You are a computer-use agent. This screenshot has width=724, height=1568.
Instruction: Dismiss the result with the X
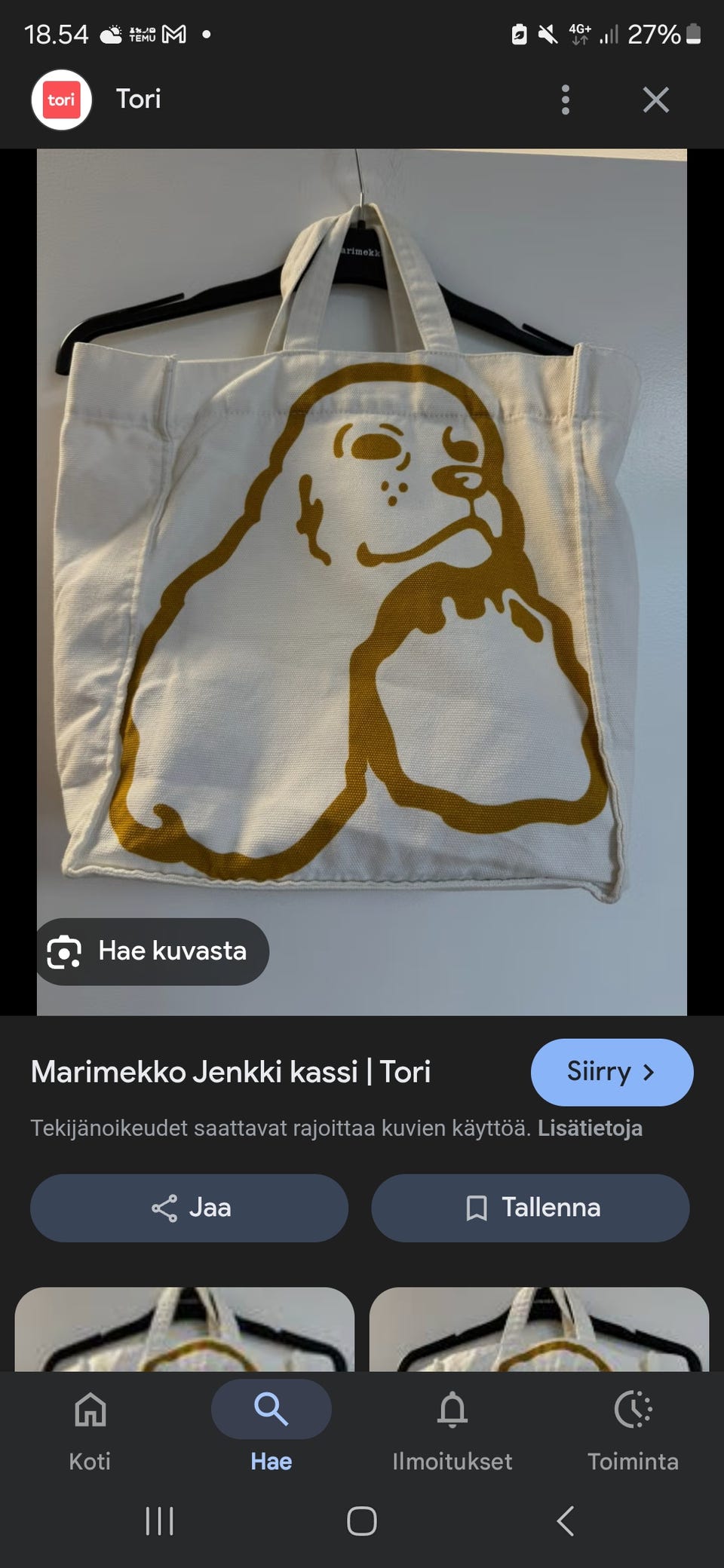click(x=655, y=99)
